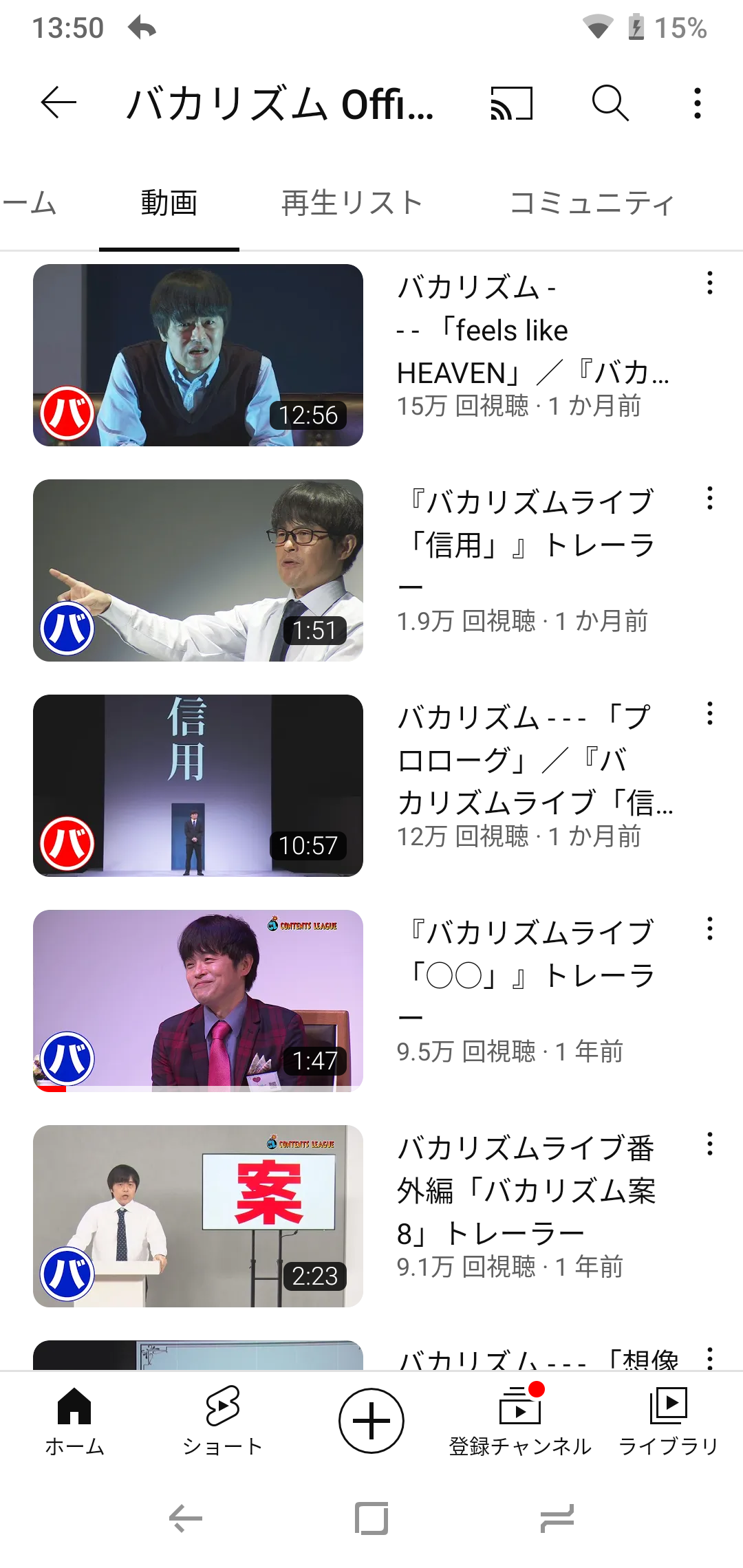Switch to the 再生リスト tab
This screenshot has width=743, height=1568.
click(x=352, y=204)
